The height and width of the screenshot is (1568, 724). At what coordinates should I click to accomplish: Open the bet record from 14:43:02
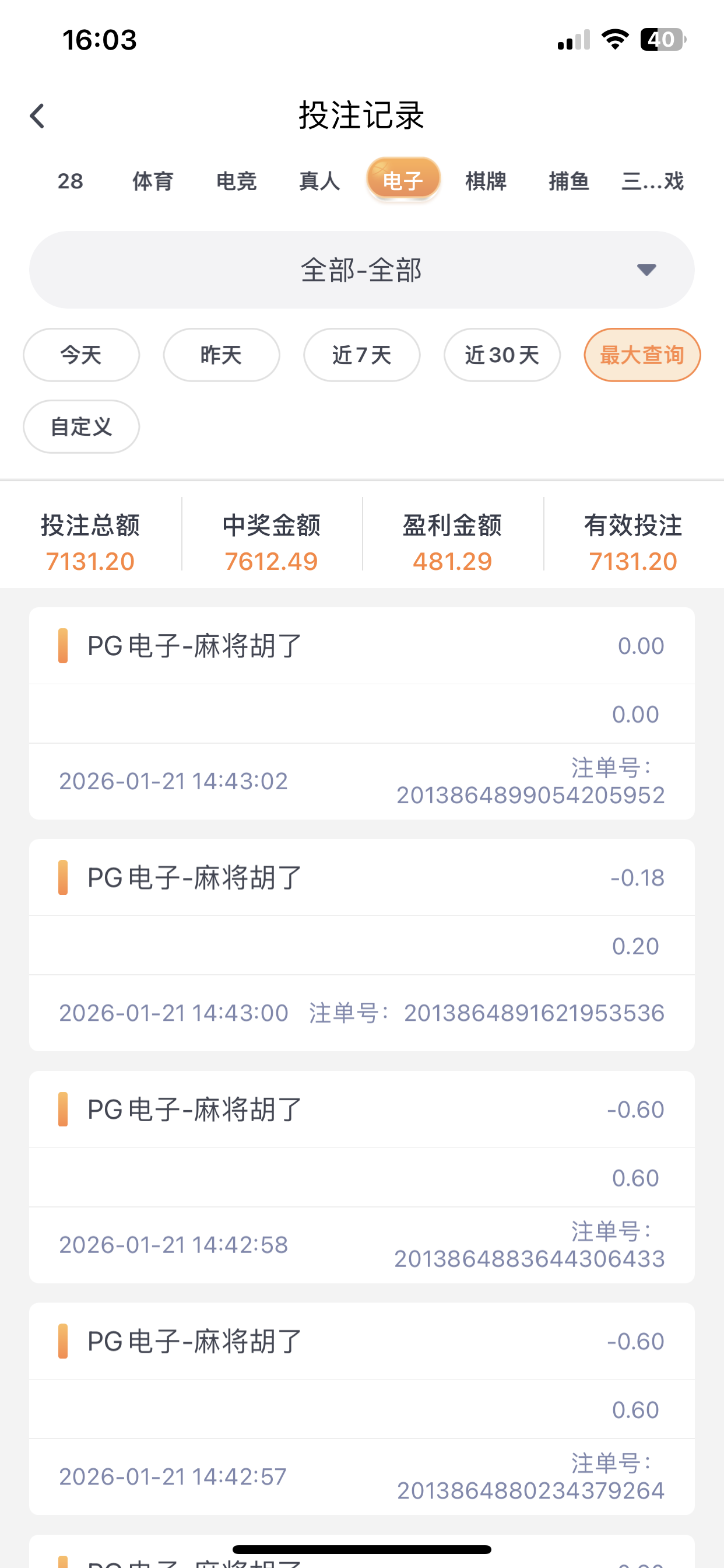click(x=361, y=713)
